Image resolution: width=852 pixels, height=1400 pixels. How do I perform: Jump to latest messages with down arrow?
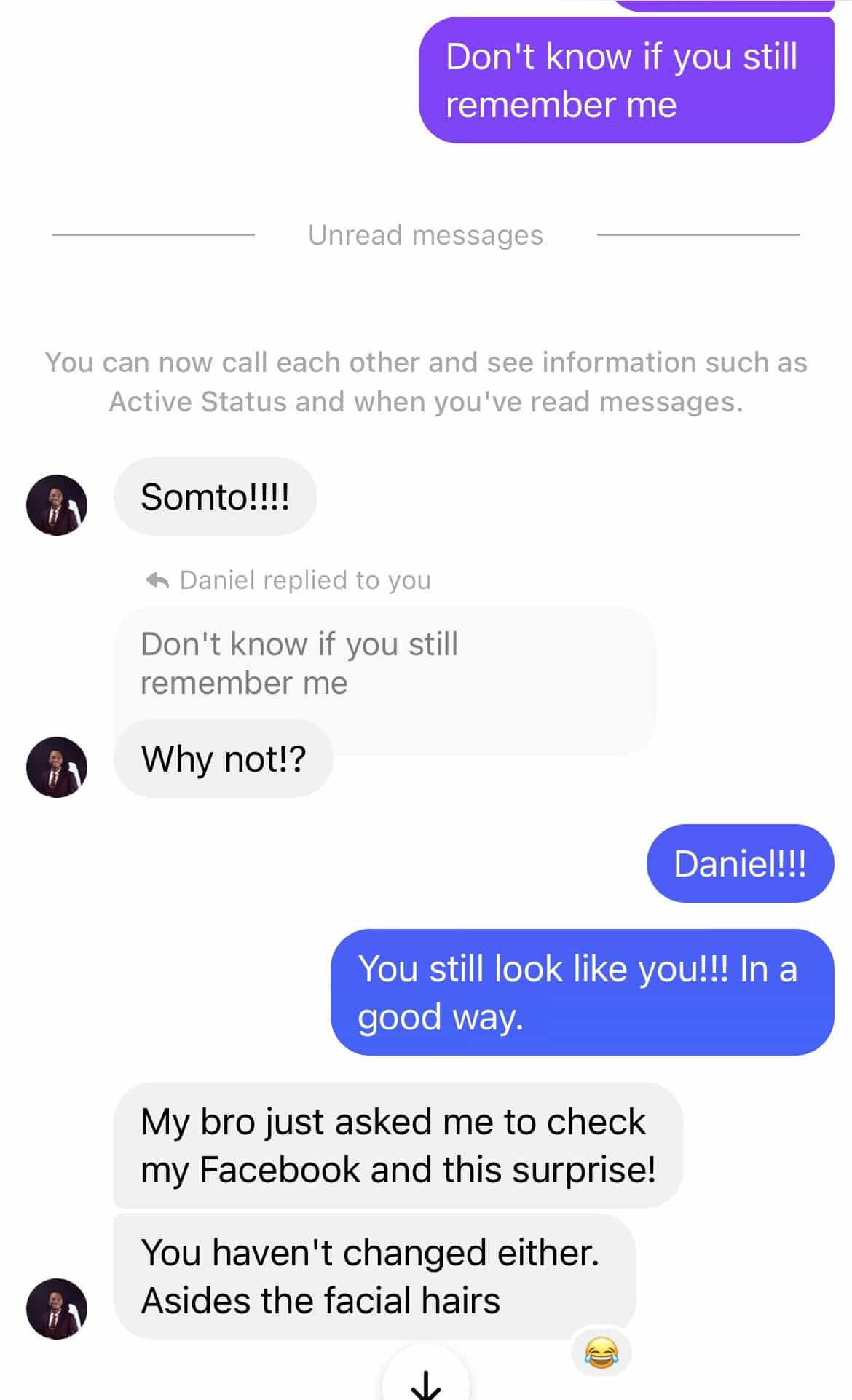click(x=426, y=1381)
